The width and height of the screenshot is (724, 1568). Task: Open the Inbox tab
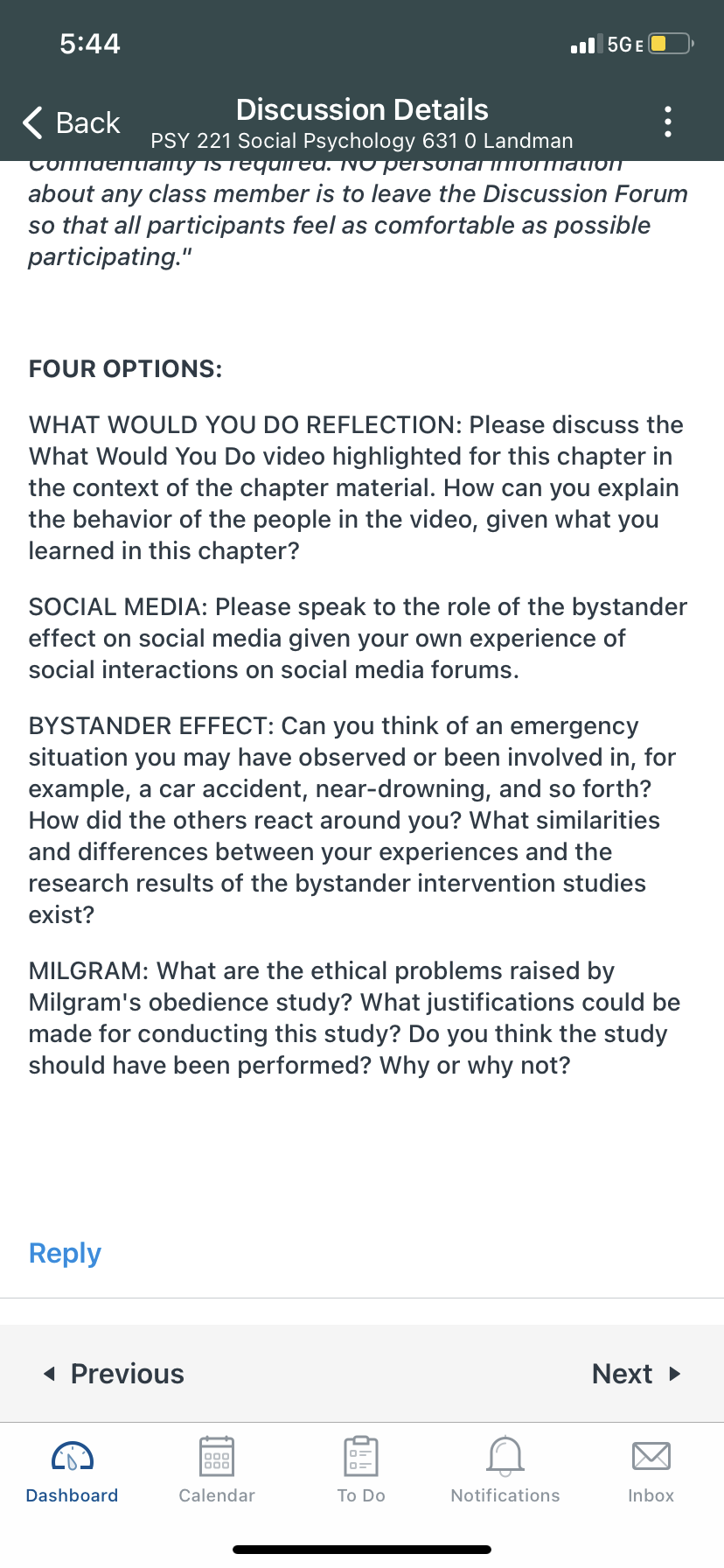pyautogui.click(x=651, y=1471)
